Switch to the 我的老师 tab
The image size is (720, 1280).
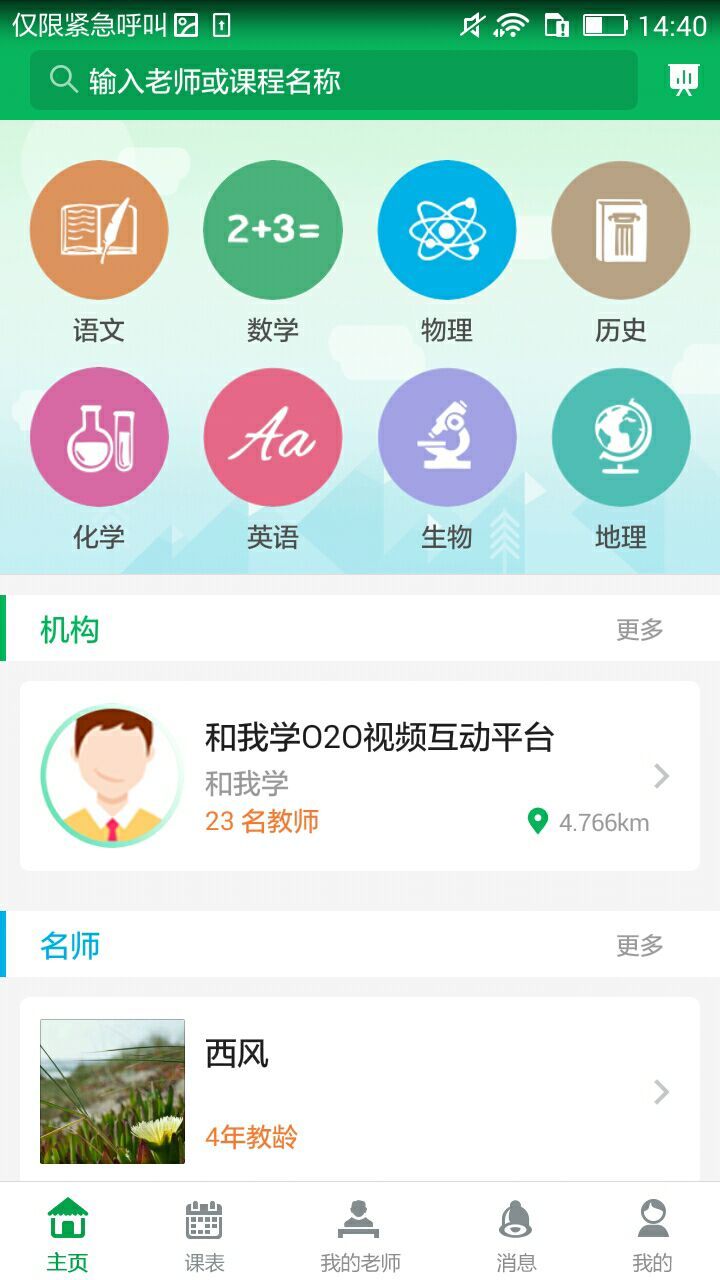click(360, 1234)
